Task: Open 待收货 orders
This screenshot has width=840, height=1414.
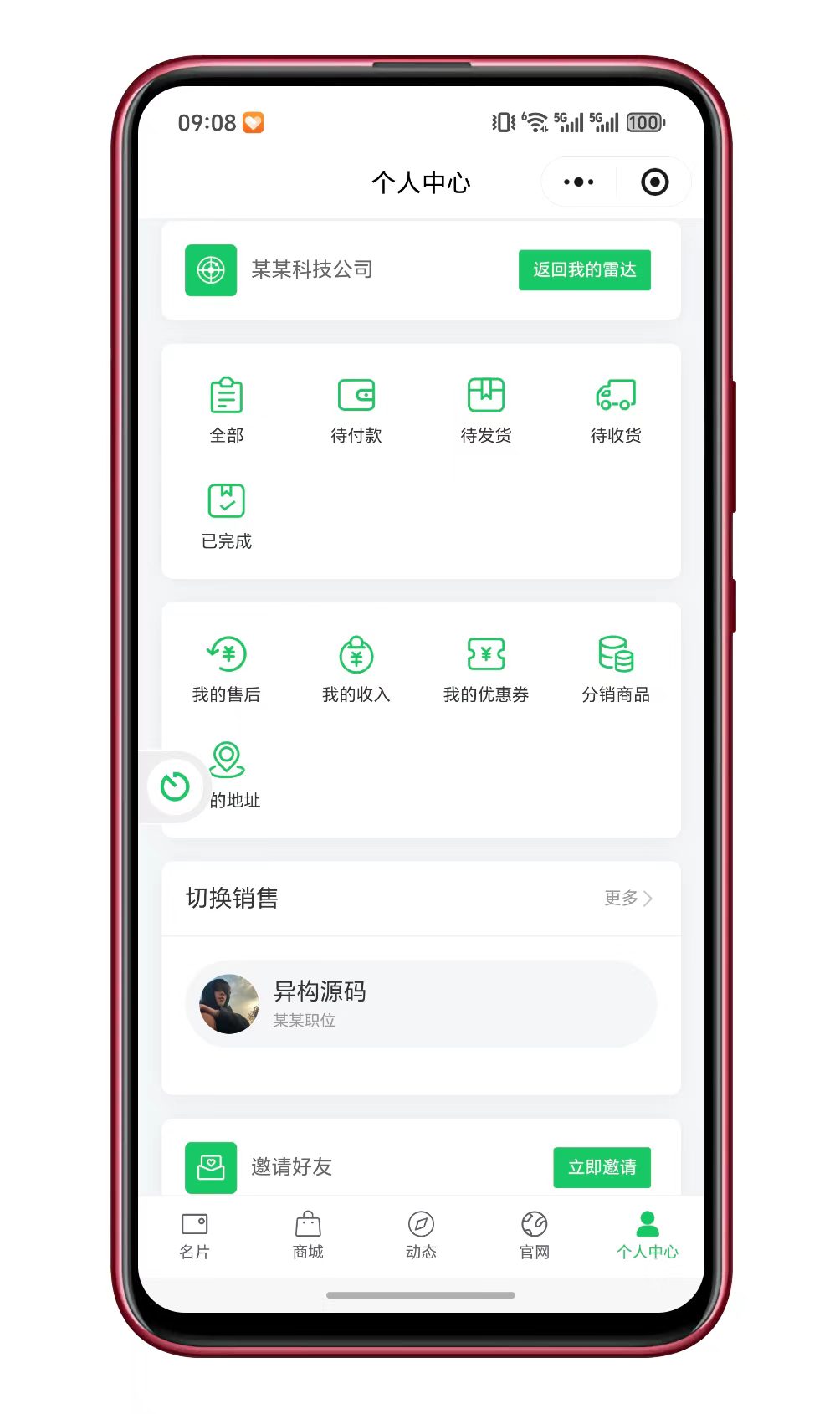Action: point(615,409)
